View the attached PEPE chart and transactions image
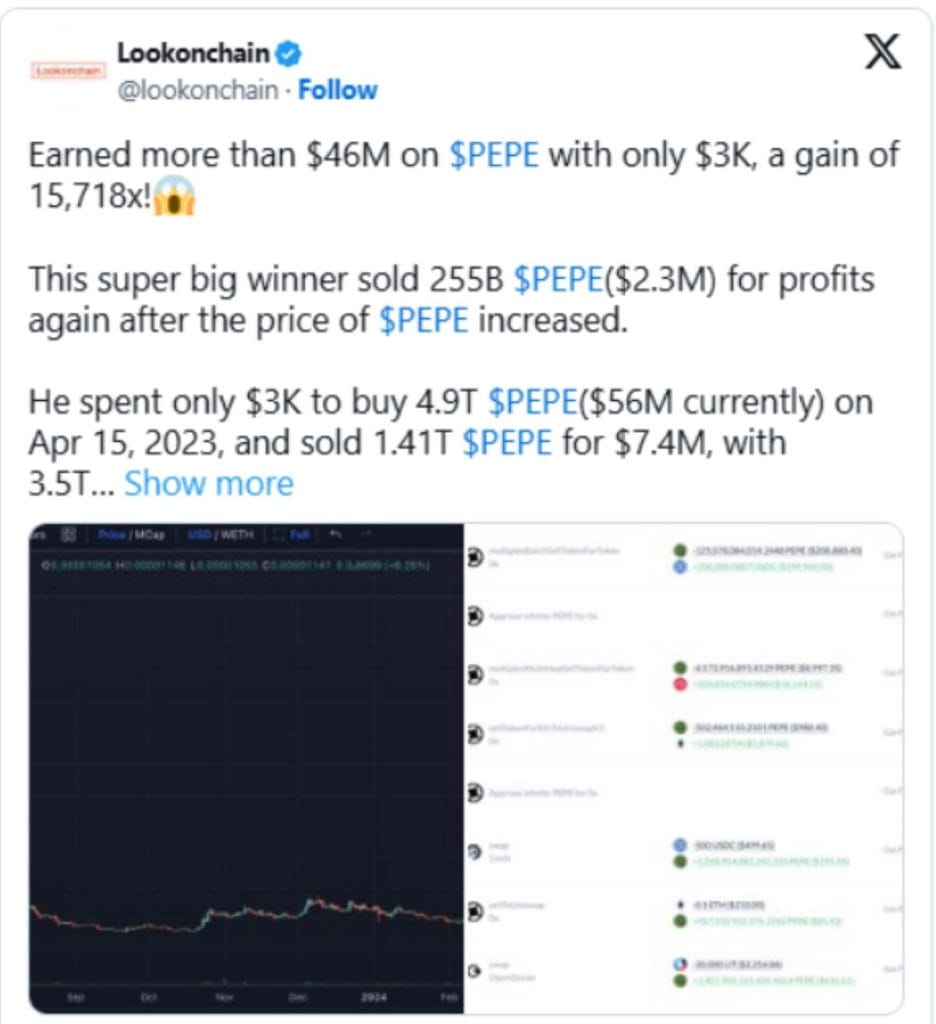This screenshot has height=1024, width=936. pyautogui.click(x=466, y=767)
